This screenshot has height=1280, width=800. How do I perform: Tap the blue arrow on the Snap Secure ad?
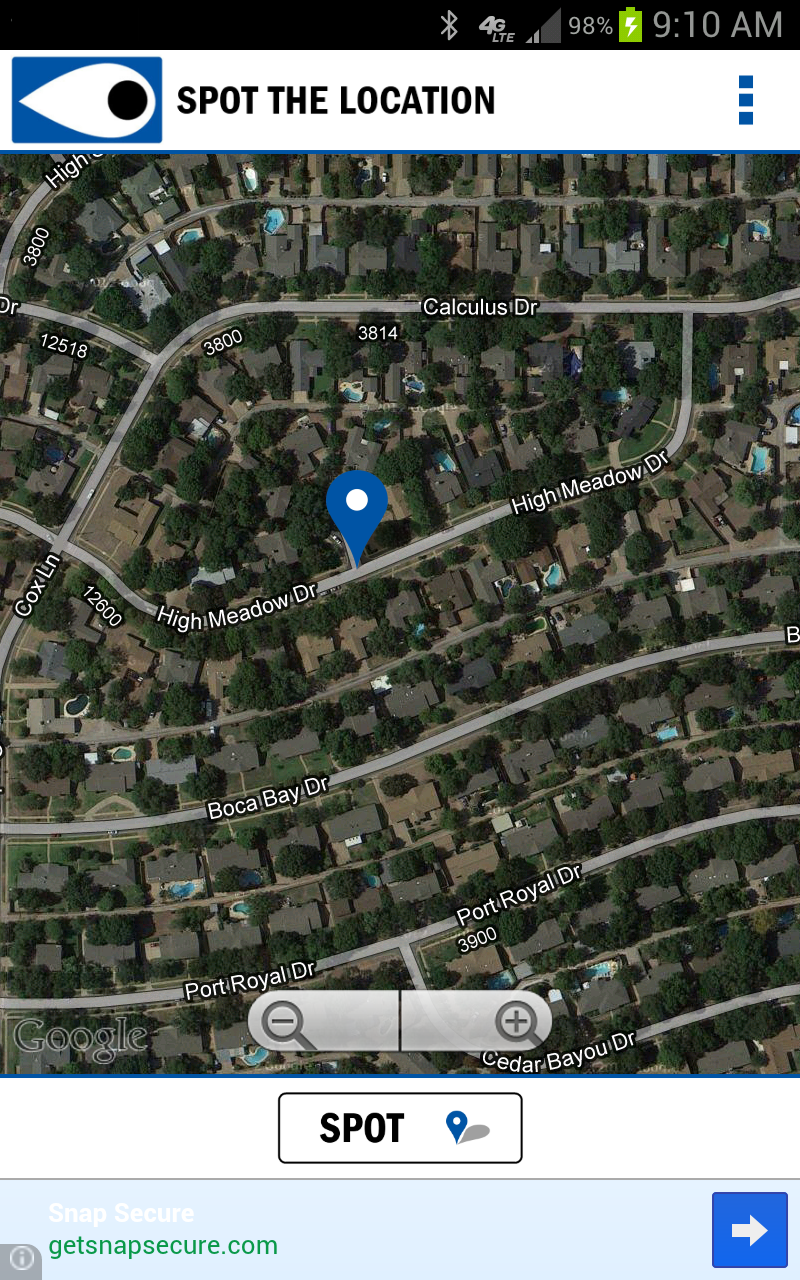(750, 1230)
